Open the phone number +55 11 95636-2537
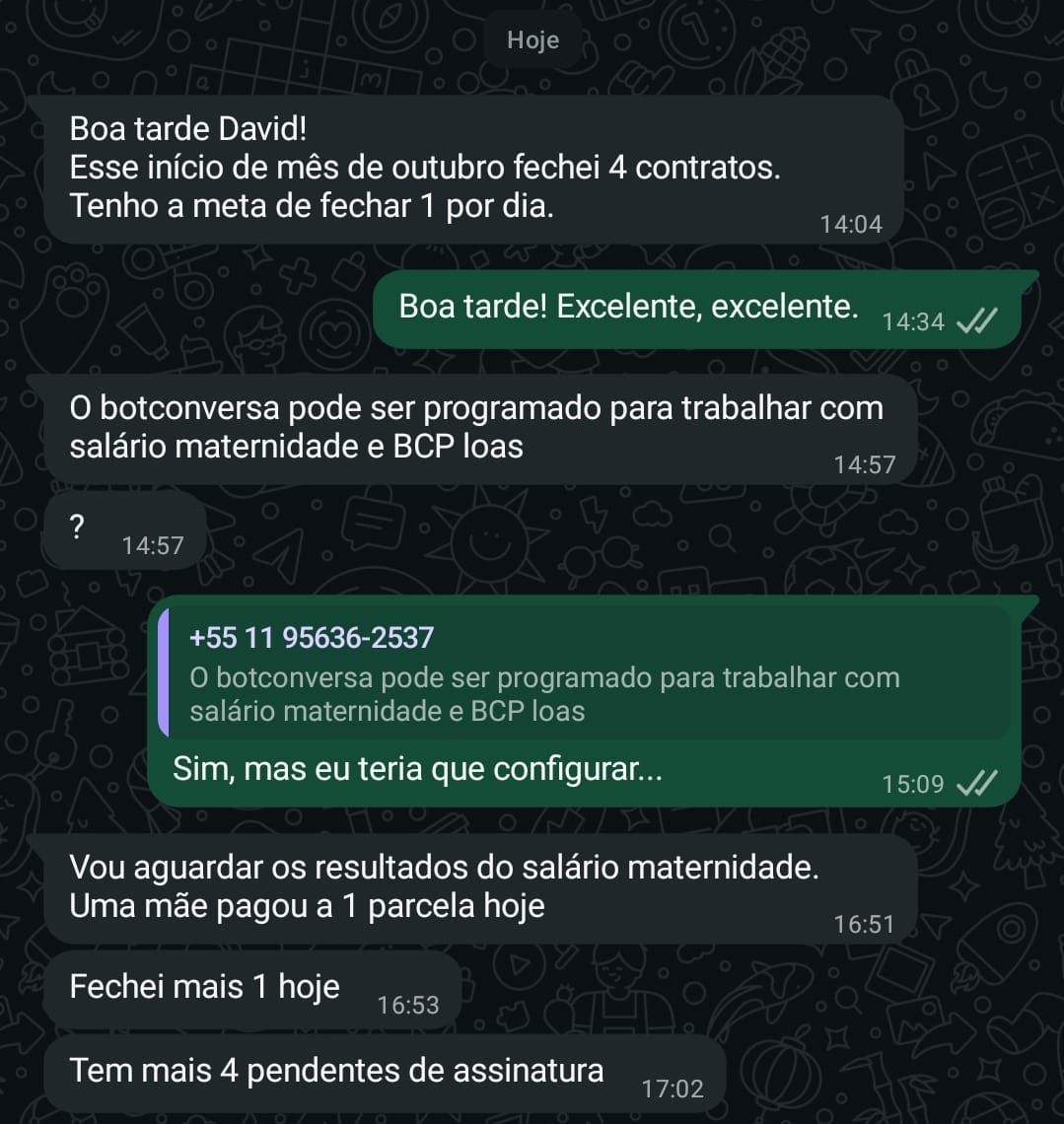1064x1124 pixels. [312, 637]
